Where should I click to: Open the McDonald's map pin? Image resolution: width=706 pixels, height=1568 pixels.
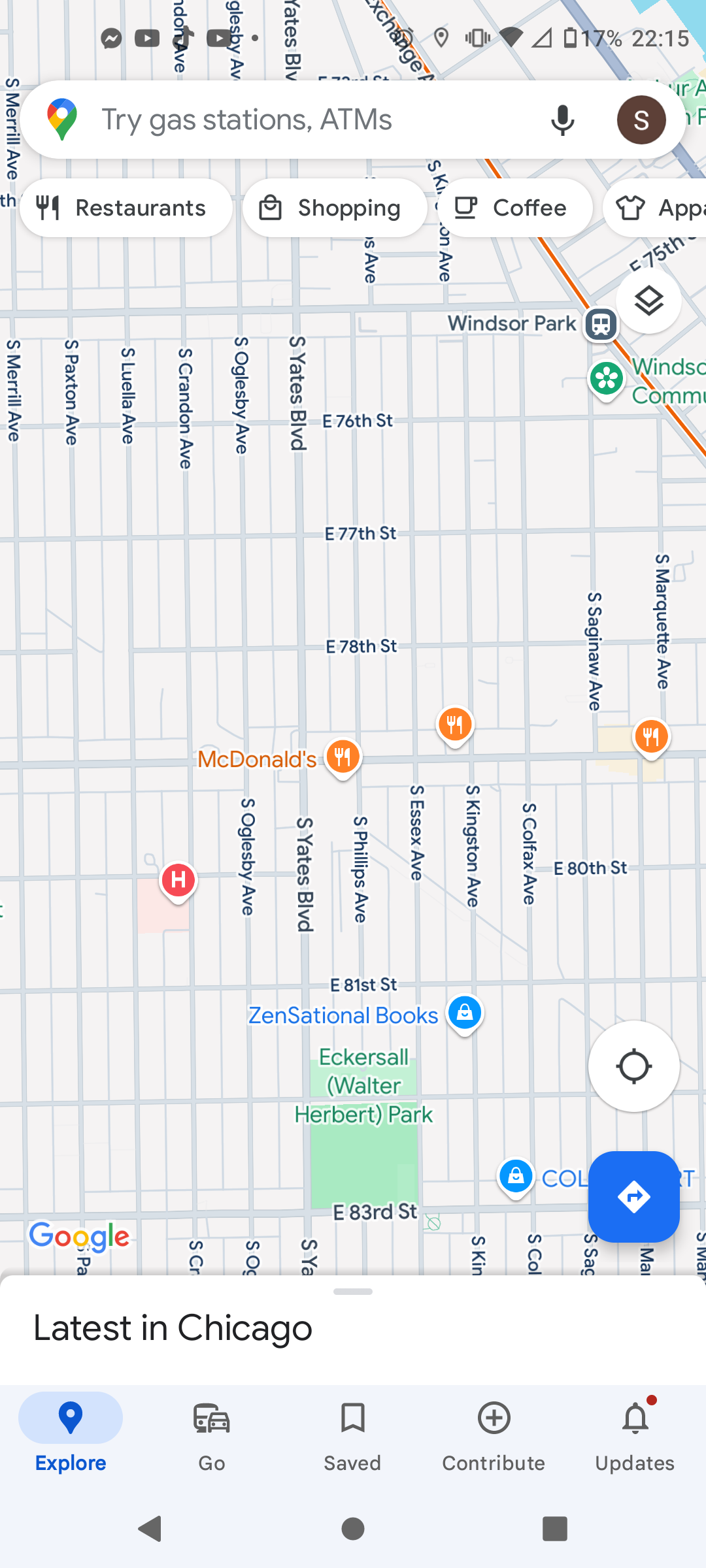pyautogui.click(x=343, y=759)
